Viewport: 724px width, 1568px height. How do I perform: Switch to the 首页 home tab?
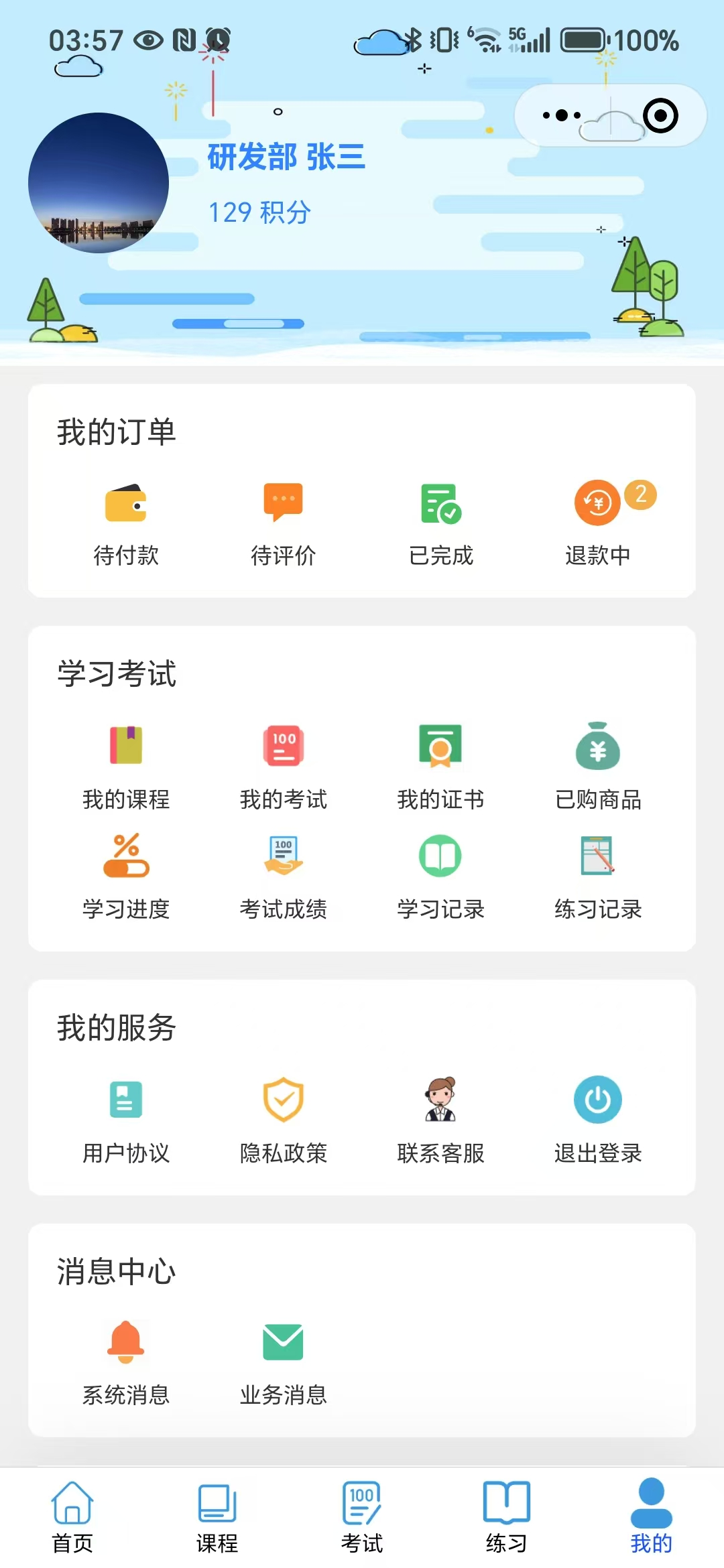coord(72,1517)
